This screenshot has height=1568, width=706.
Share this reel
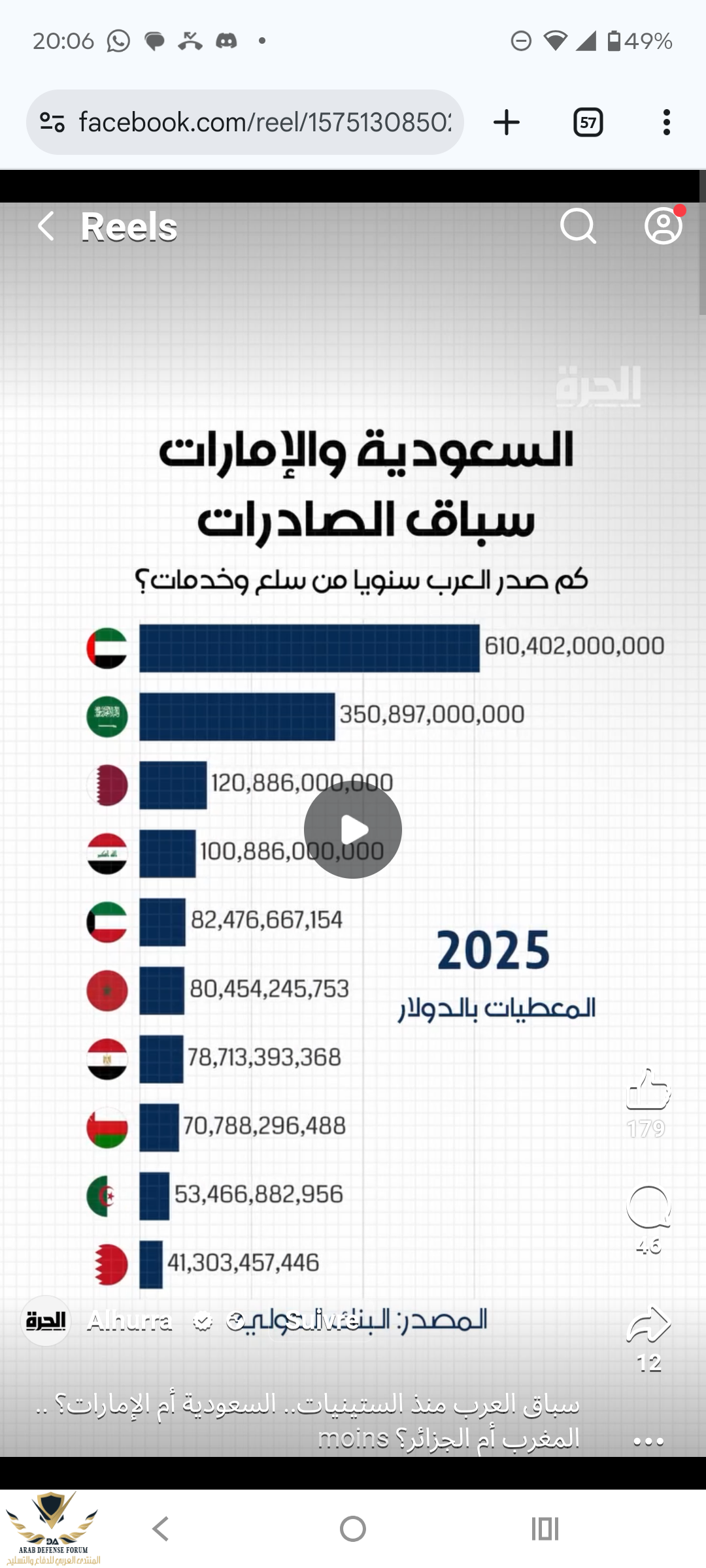coord(648,1326)
